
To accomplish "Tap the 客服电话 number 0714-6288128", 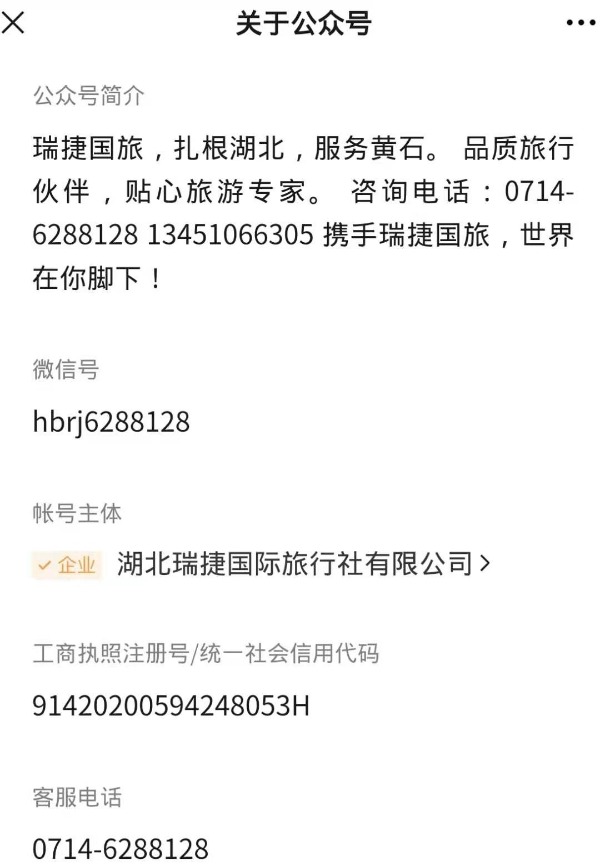I will (x=120, y=849).
